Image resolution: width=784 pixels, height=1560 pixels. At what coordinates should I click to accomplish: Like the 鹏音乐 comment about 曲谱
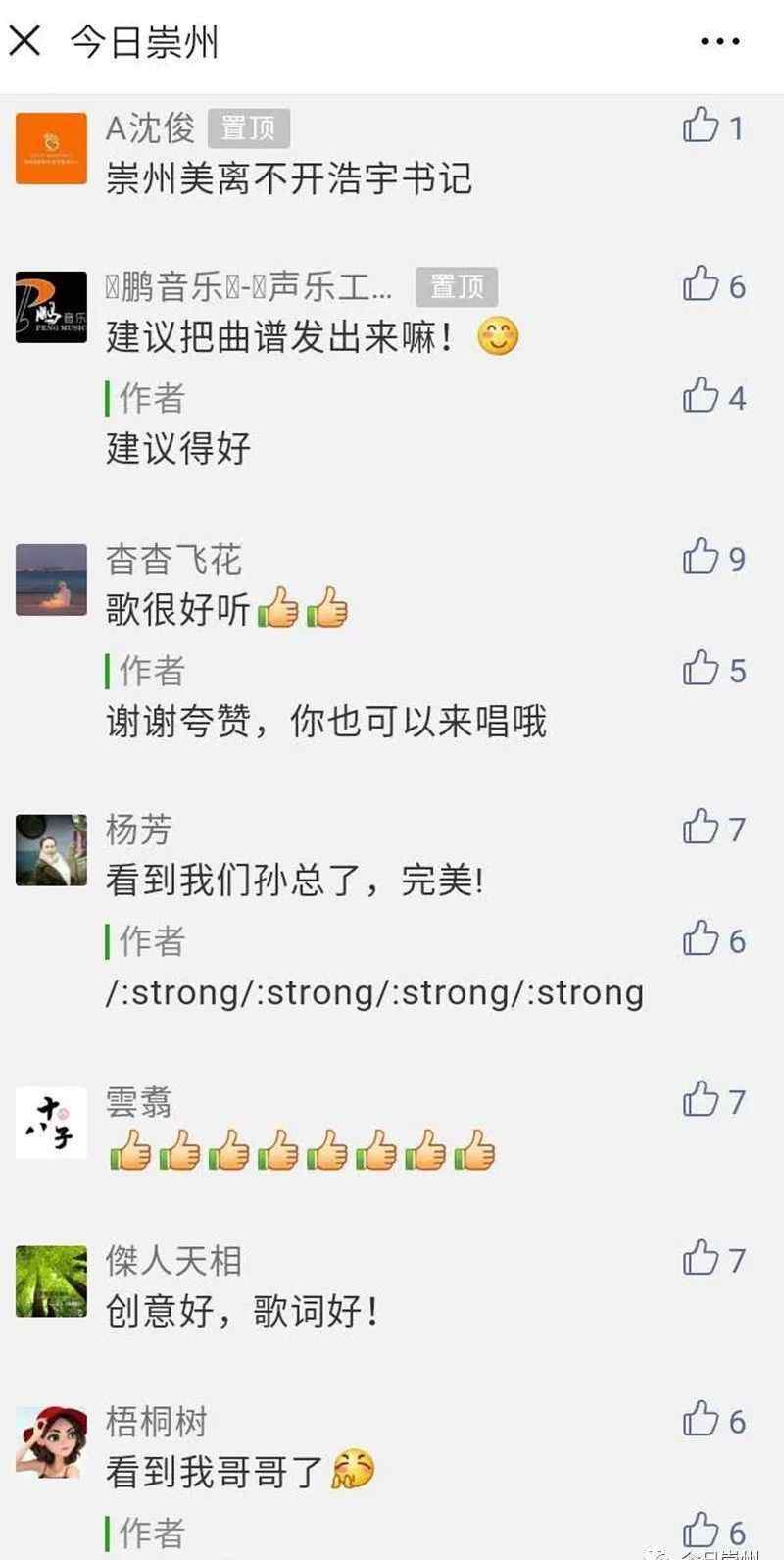(x=701, y=284)
